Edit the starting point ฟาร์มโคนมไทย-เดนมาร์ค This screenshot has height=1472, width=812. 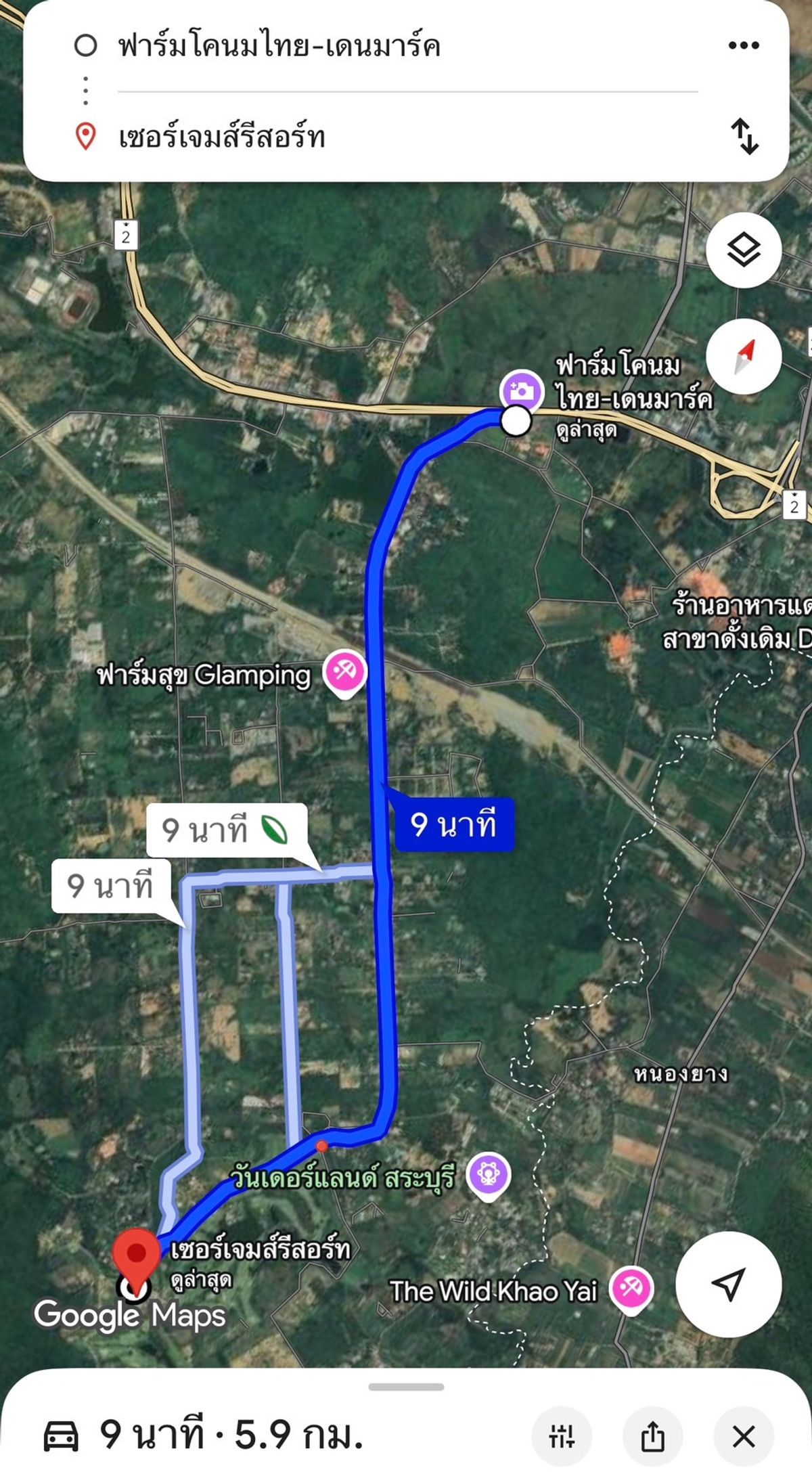click(279, 46)
